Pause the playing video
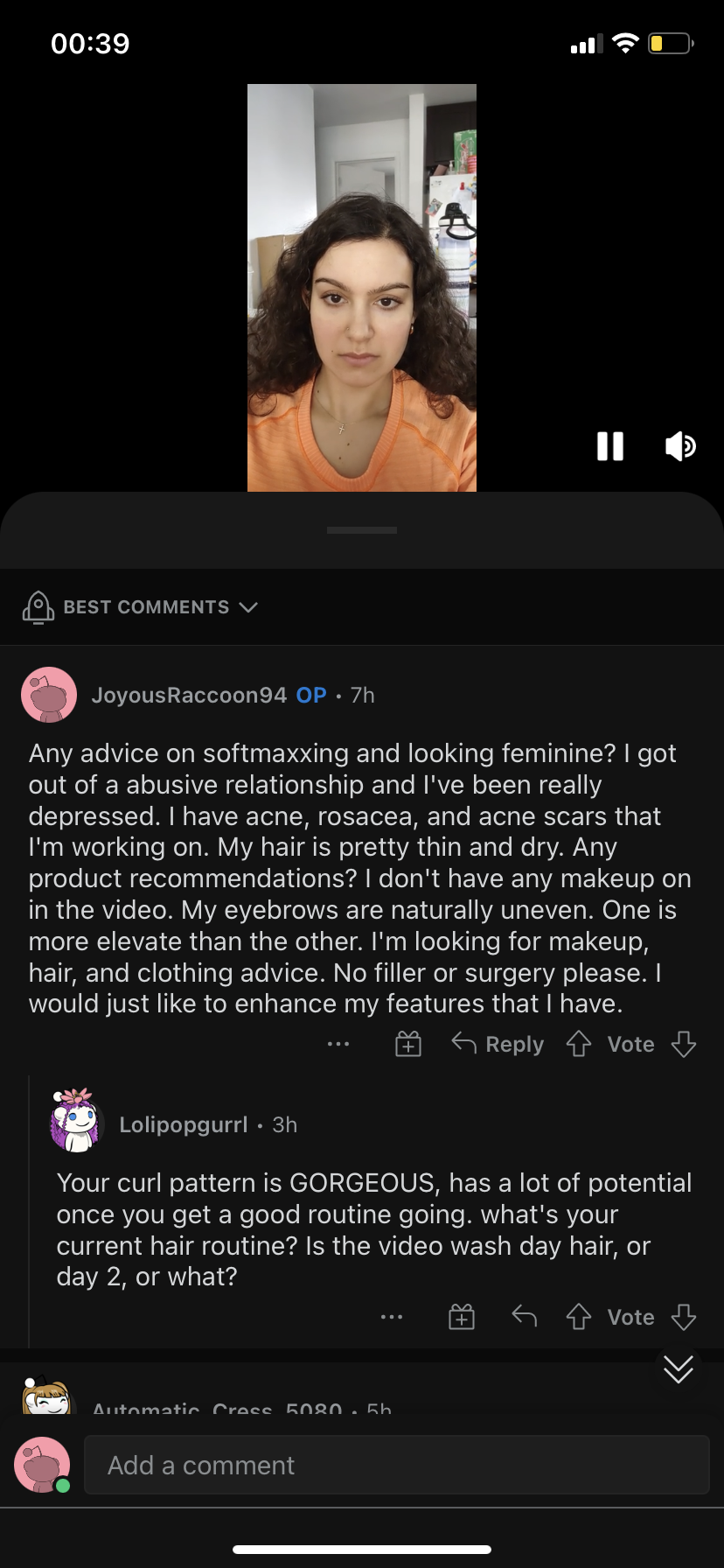Screen dimensions: 724x1568 pos(610,446)
